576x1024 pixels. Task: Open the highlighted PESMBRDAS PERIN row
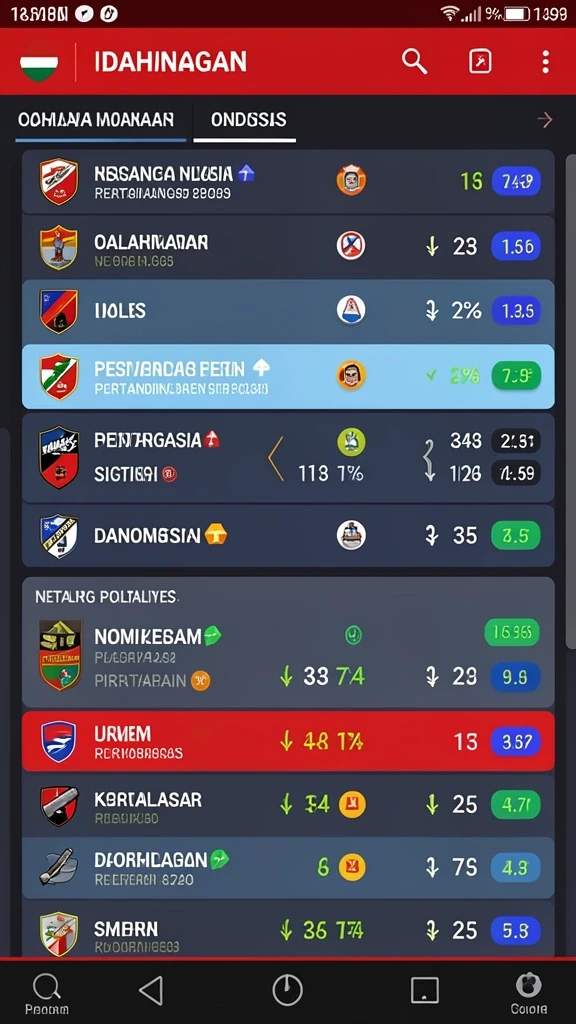pos(288,377)
